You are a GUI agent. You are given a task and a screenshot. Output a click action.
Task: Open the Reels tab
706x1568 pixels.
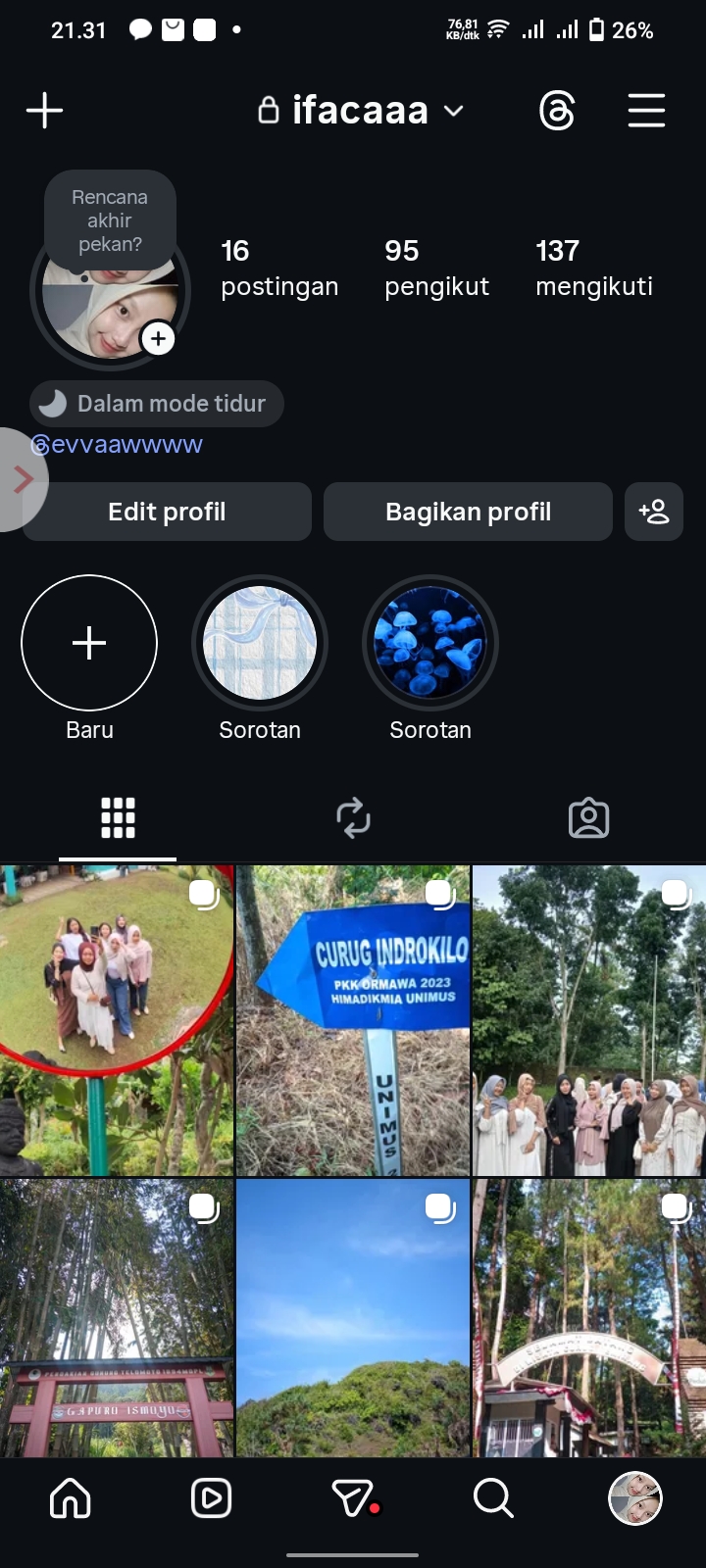point(211,1498)
